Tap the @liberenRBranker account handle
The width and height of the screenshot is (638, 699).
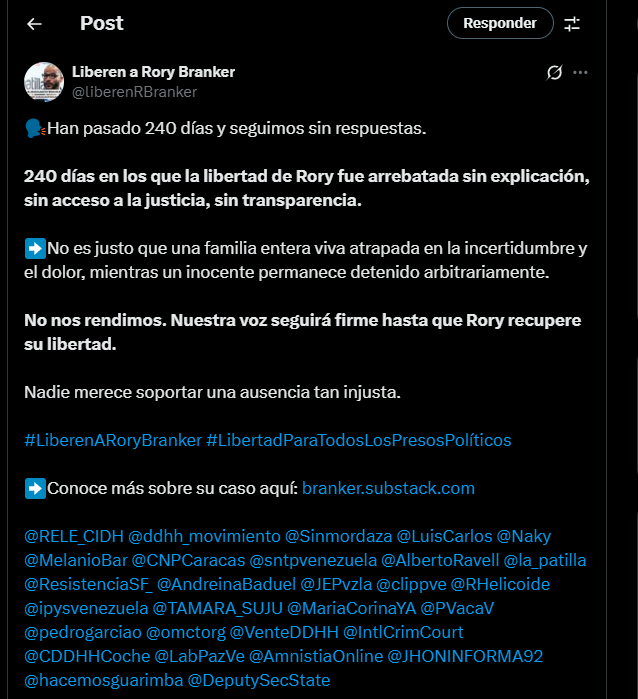(134, 92)
